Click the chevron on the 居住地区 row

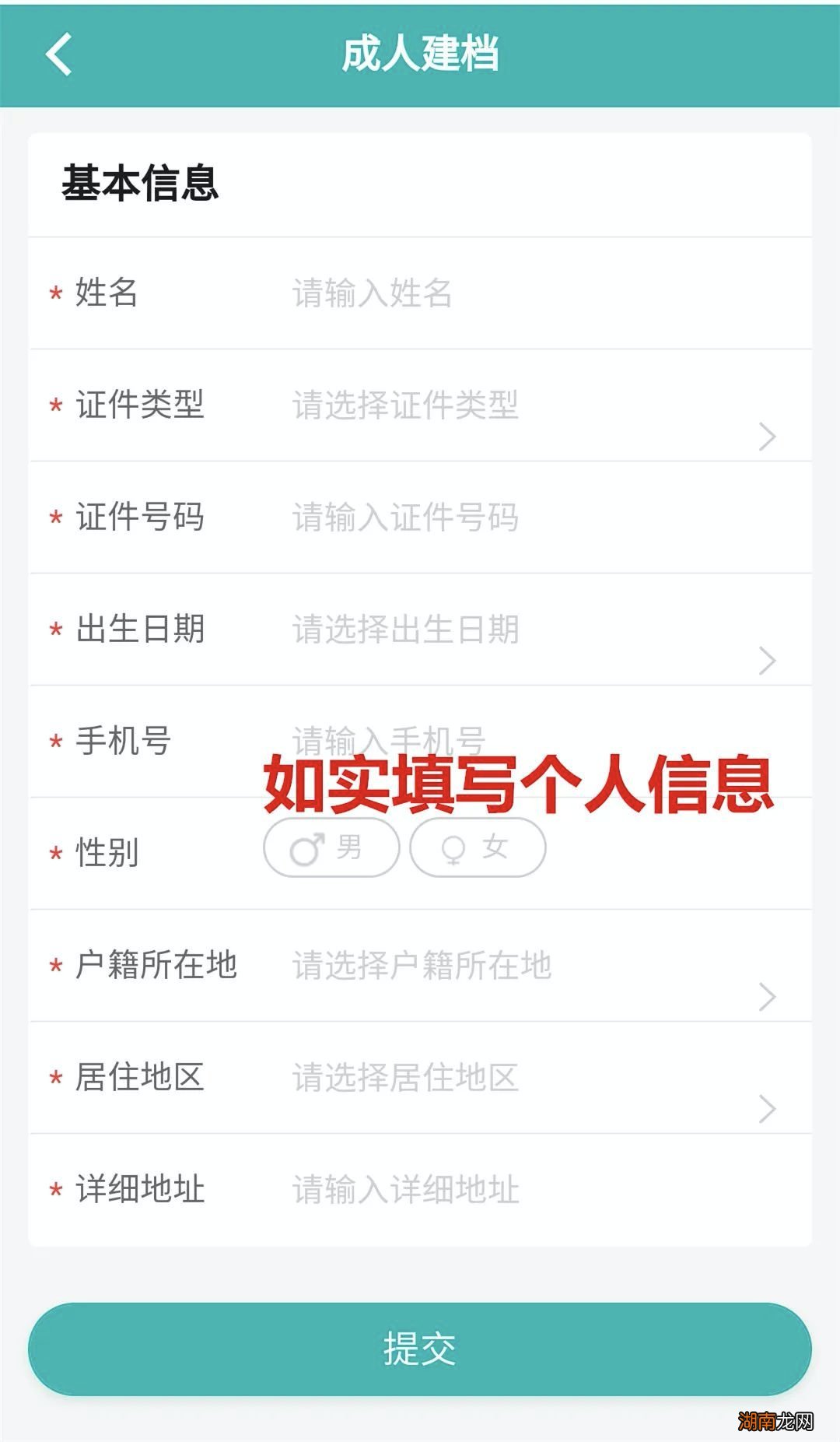click(x=769, y=1110)
